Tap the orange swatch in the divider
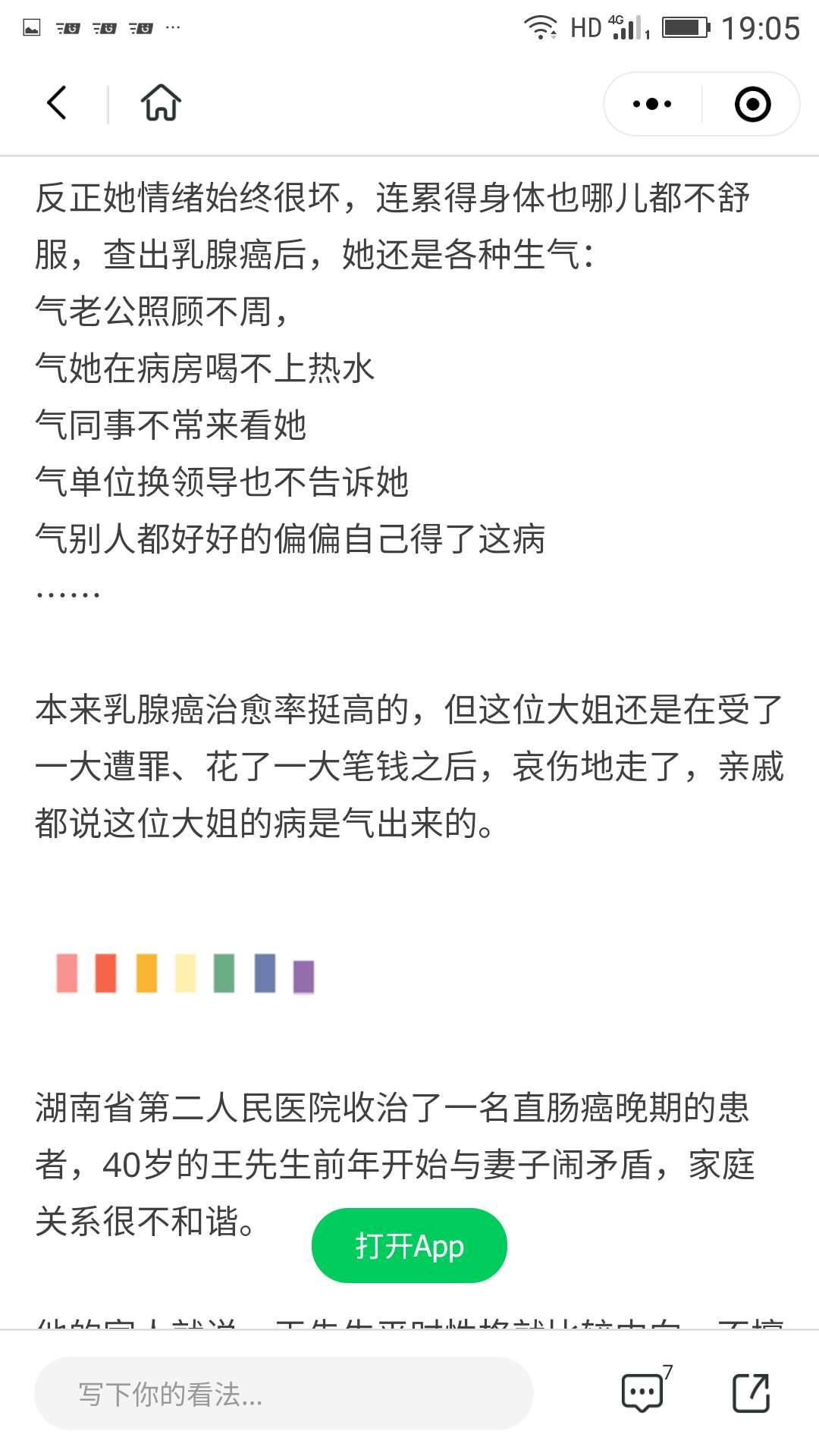Image resolution: width=819 pixels, height=1456 pixels. point(146,974)
